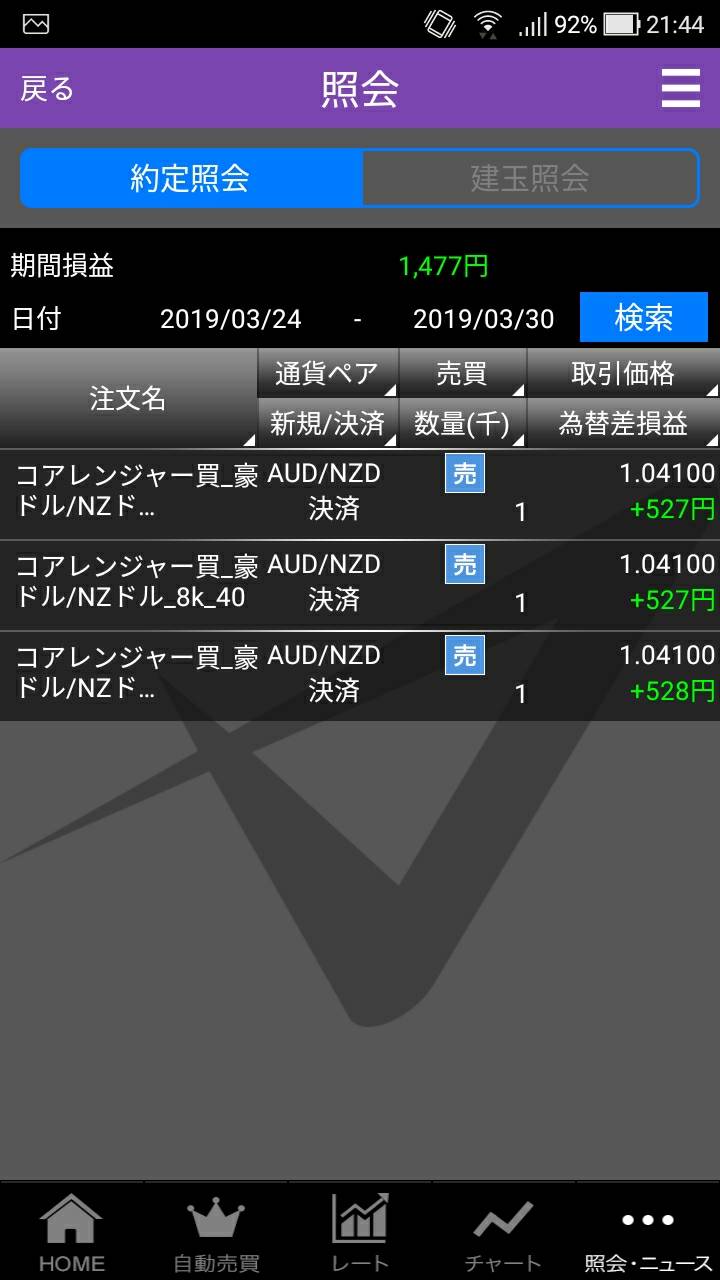The width and height of the screenshot is (720, 1280).
Task: Sort by 注文名 column header
Action: coord(128,399)
